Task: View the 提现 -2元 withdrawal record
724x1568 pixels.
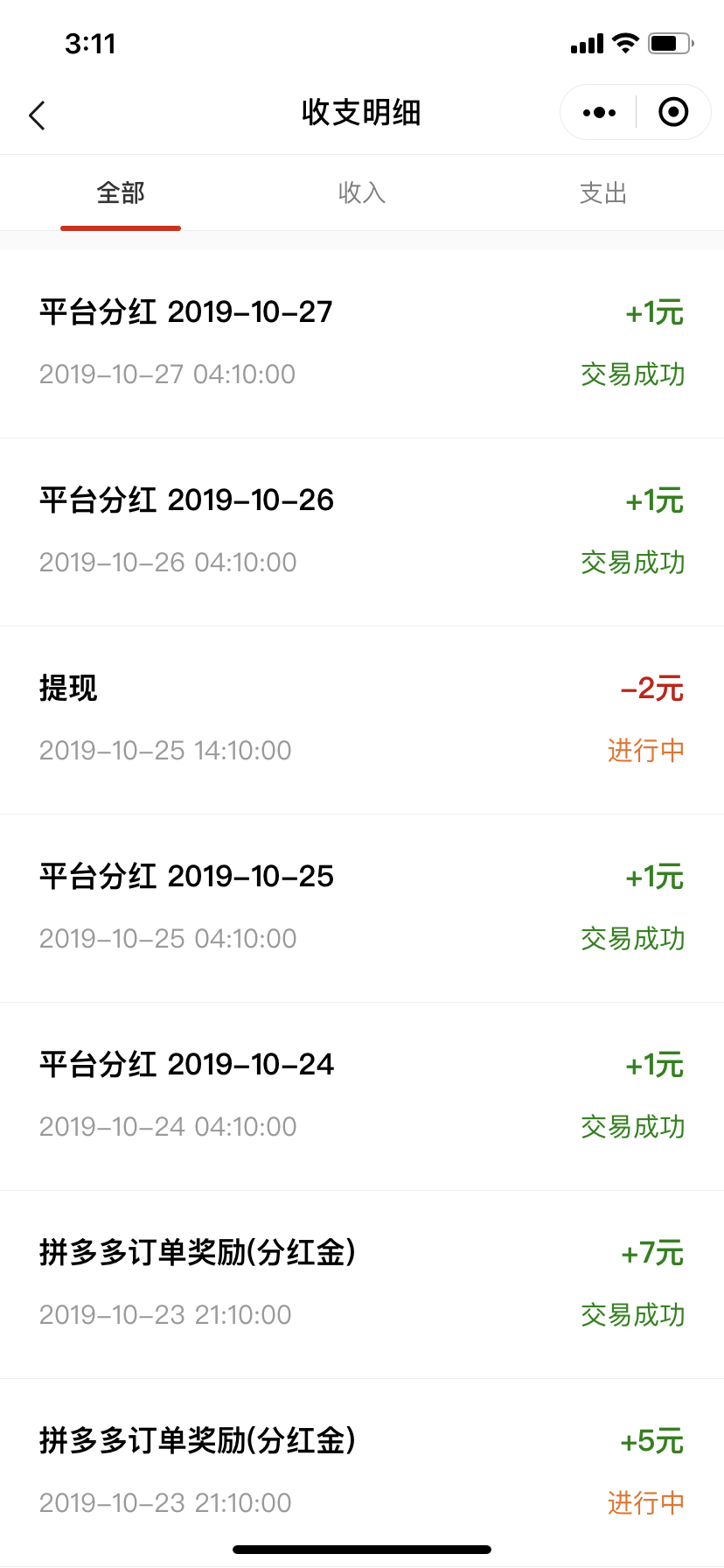Action: [362, 720]
